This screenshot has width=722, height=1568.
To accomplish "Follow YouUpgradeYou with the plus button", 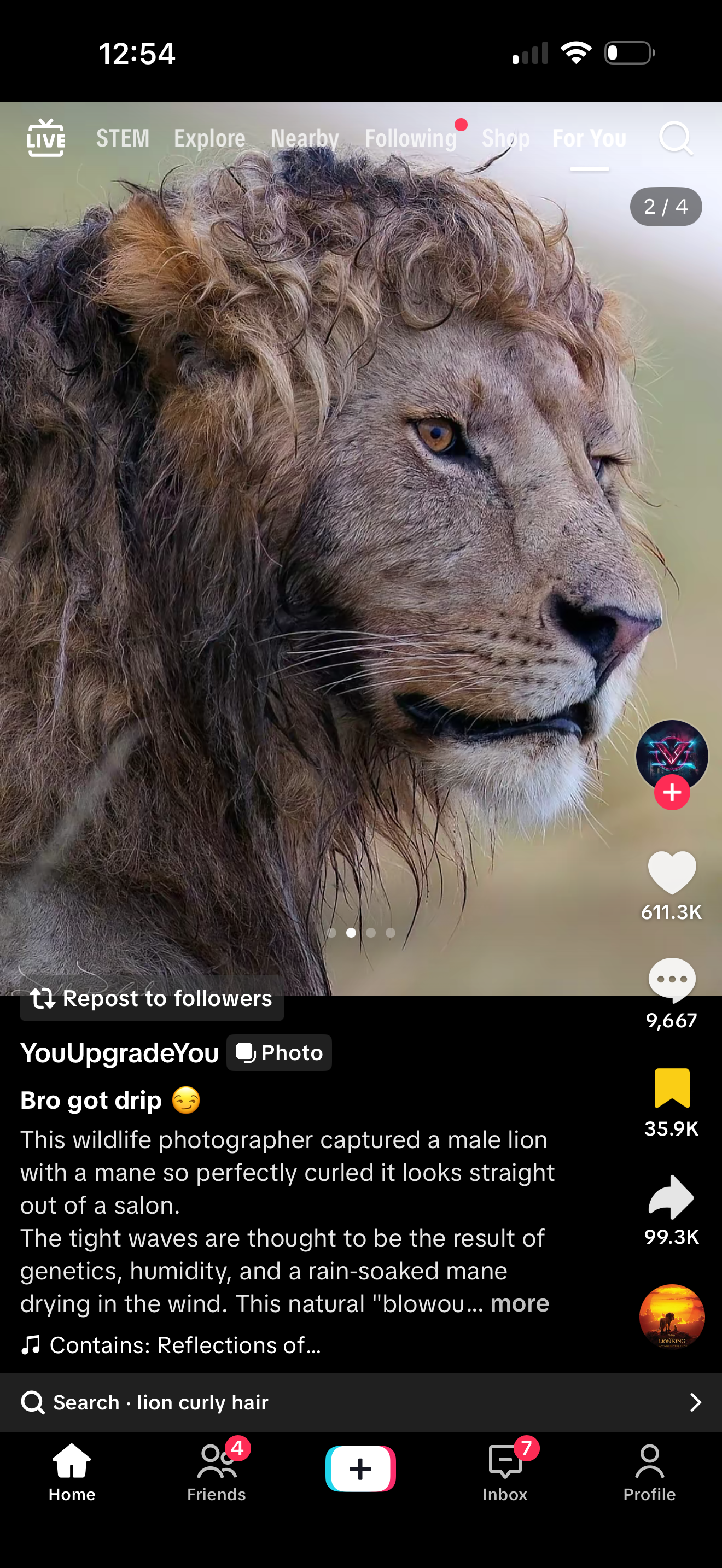I will (x=672, y=793).
